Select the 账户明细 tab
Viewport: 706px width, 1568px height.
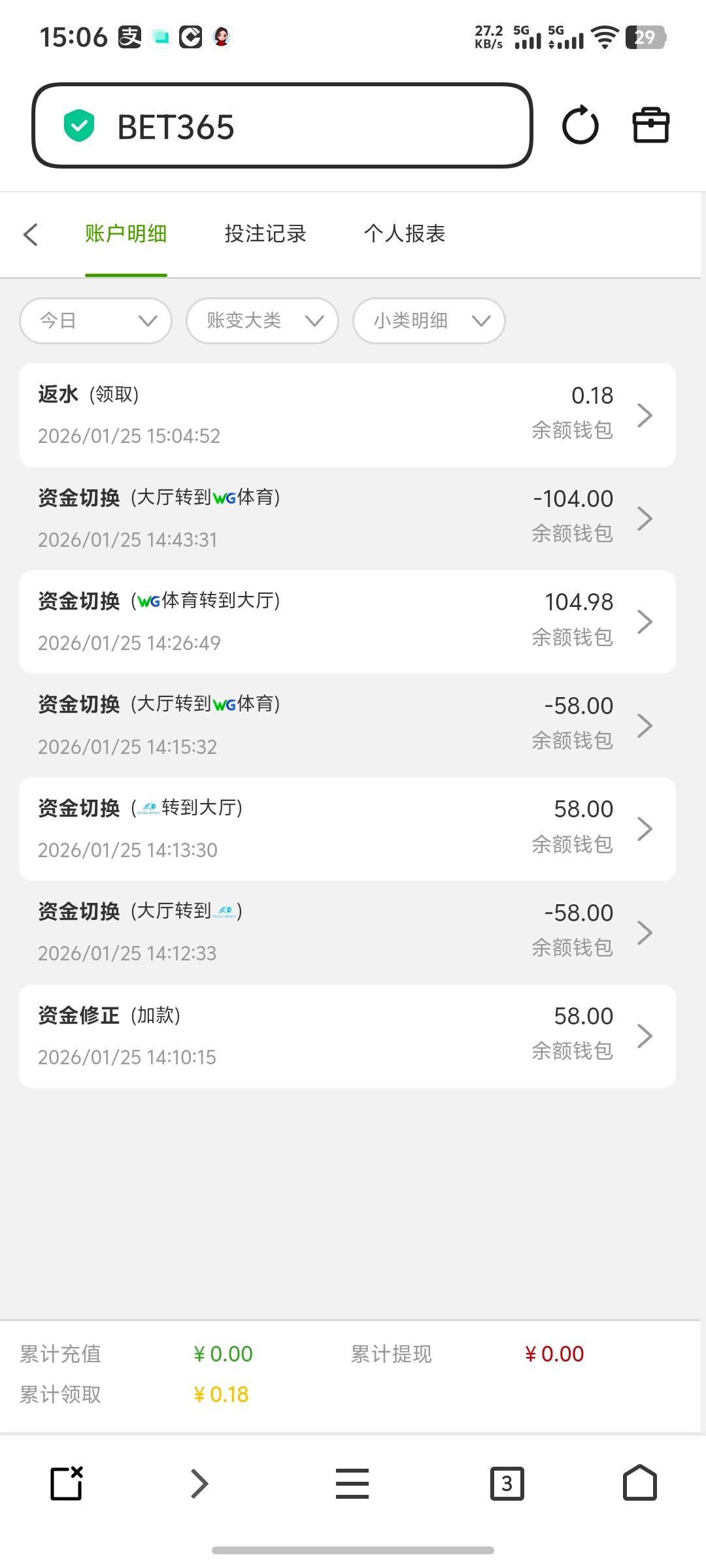(126, 234)
